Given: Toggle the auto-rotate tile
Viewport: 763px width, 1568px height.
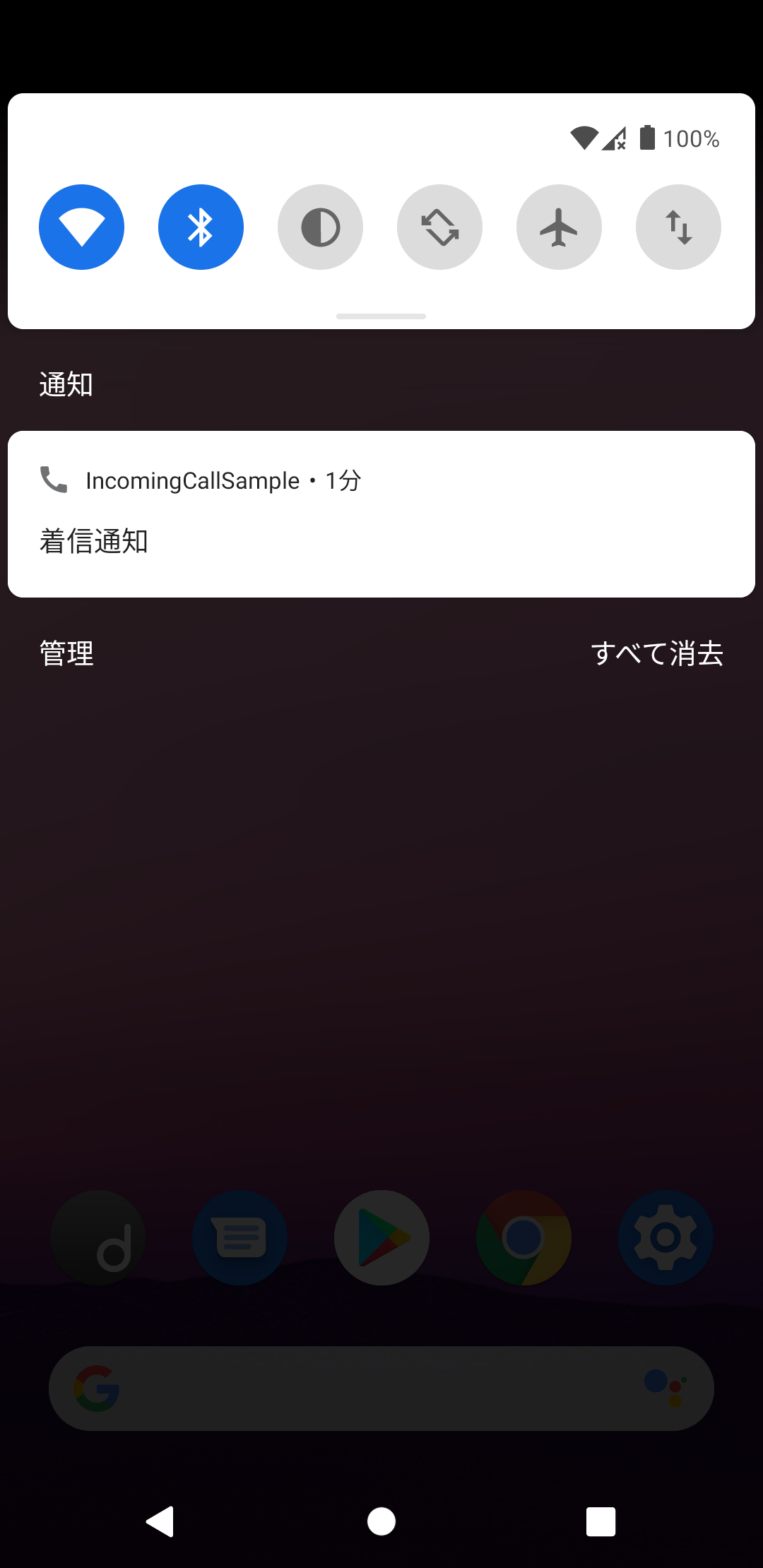Looking at the screenshot, I should tap(439, 227).
